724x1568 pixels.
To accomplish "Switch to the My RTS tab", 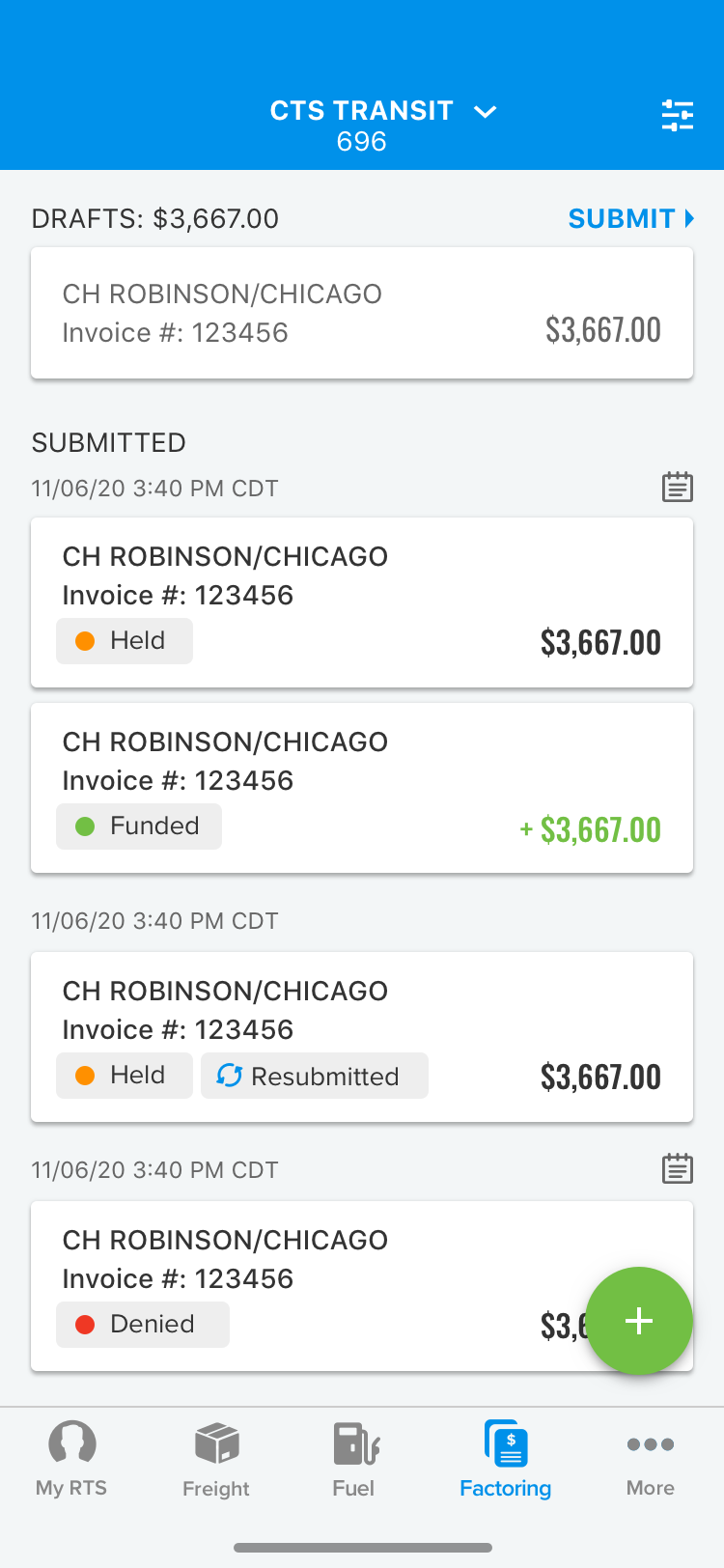I will 71,1459.
